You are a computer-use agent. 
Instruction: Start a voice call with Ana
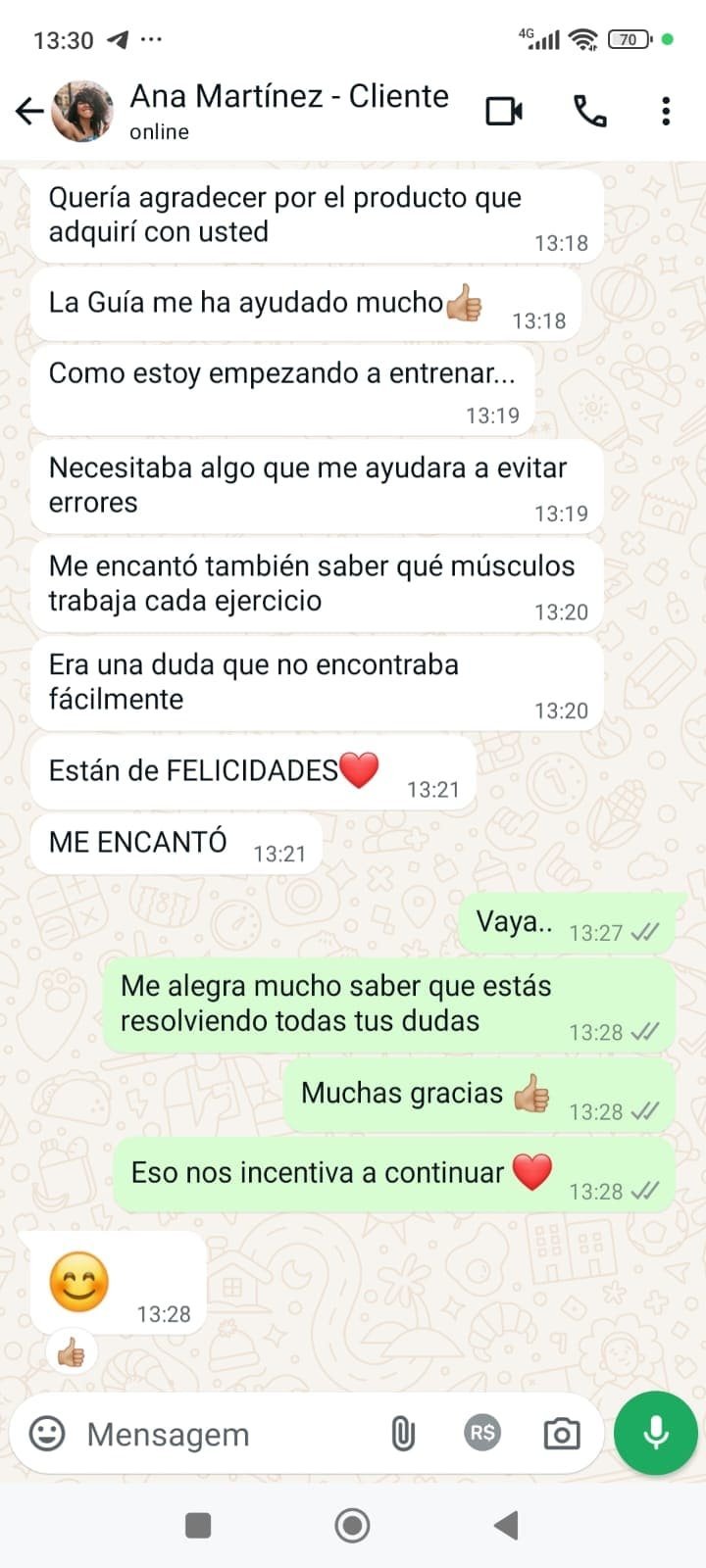tap(589, 112)
